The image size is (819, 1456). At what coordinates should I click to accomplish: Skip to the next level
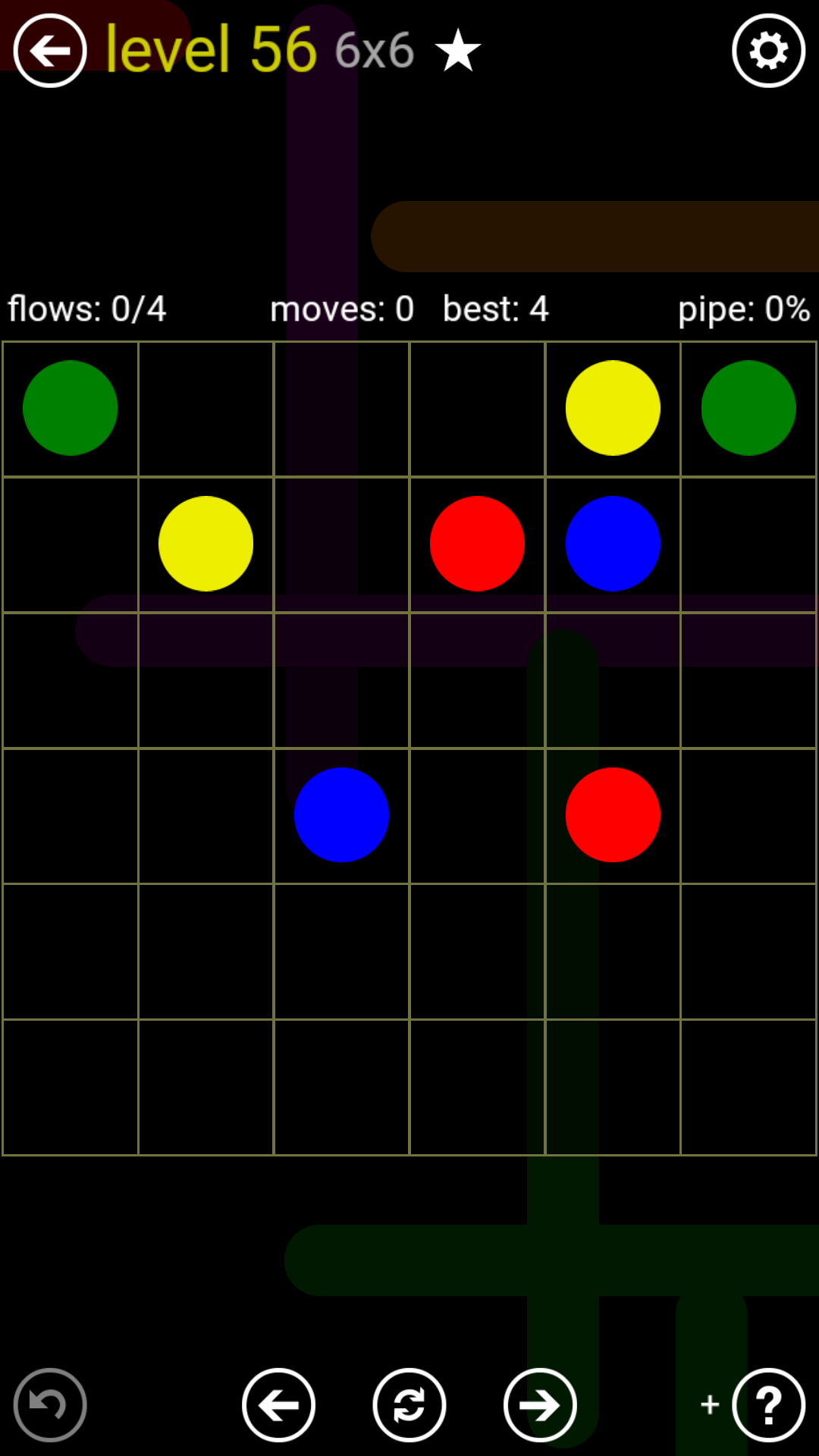coord(540,1405)
